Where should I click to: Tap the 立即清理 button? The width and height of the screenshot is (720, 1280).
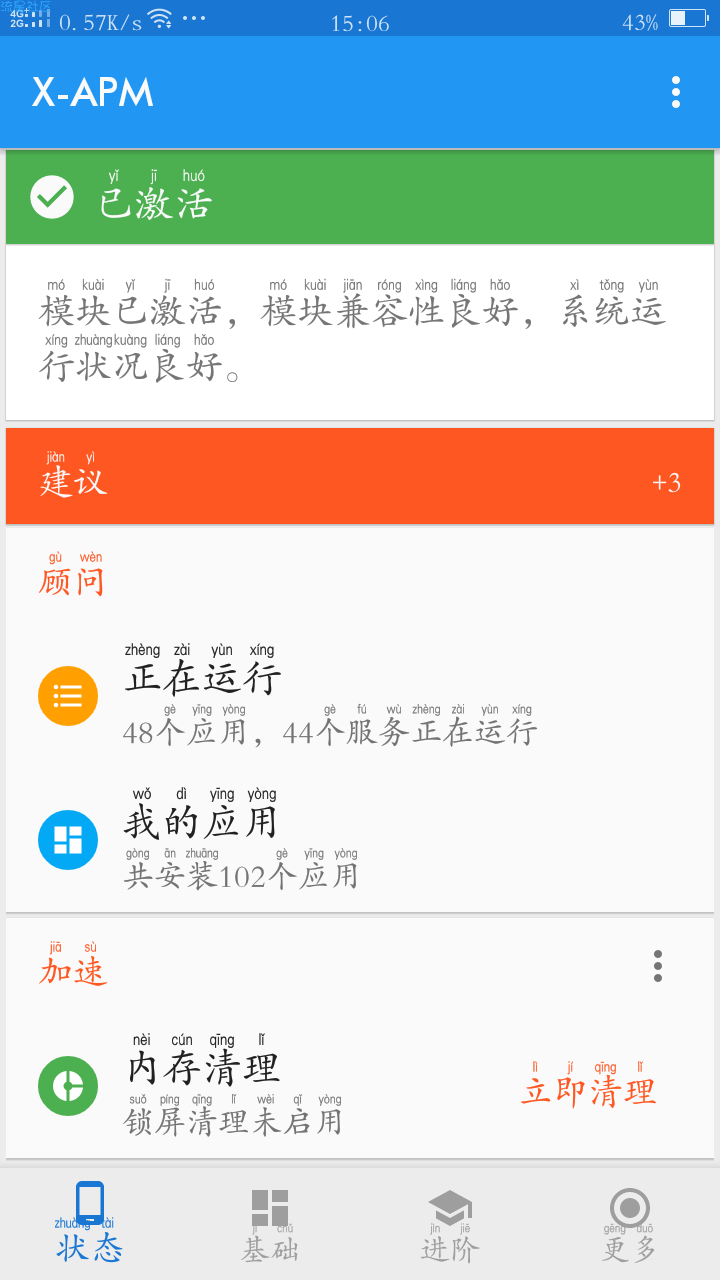click(589, 1084)
